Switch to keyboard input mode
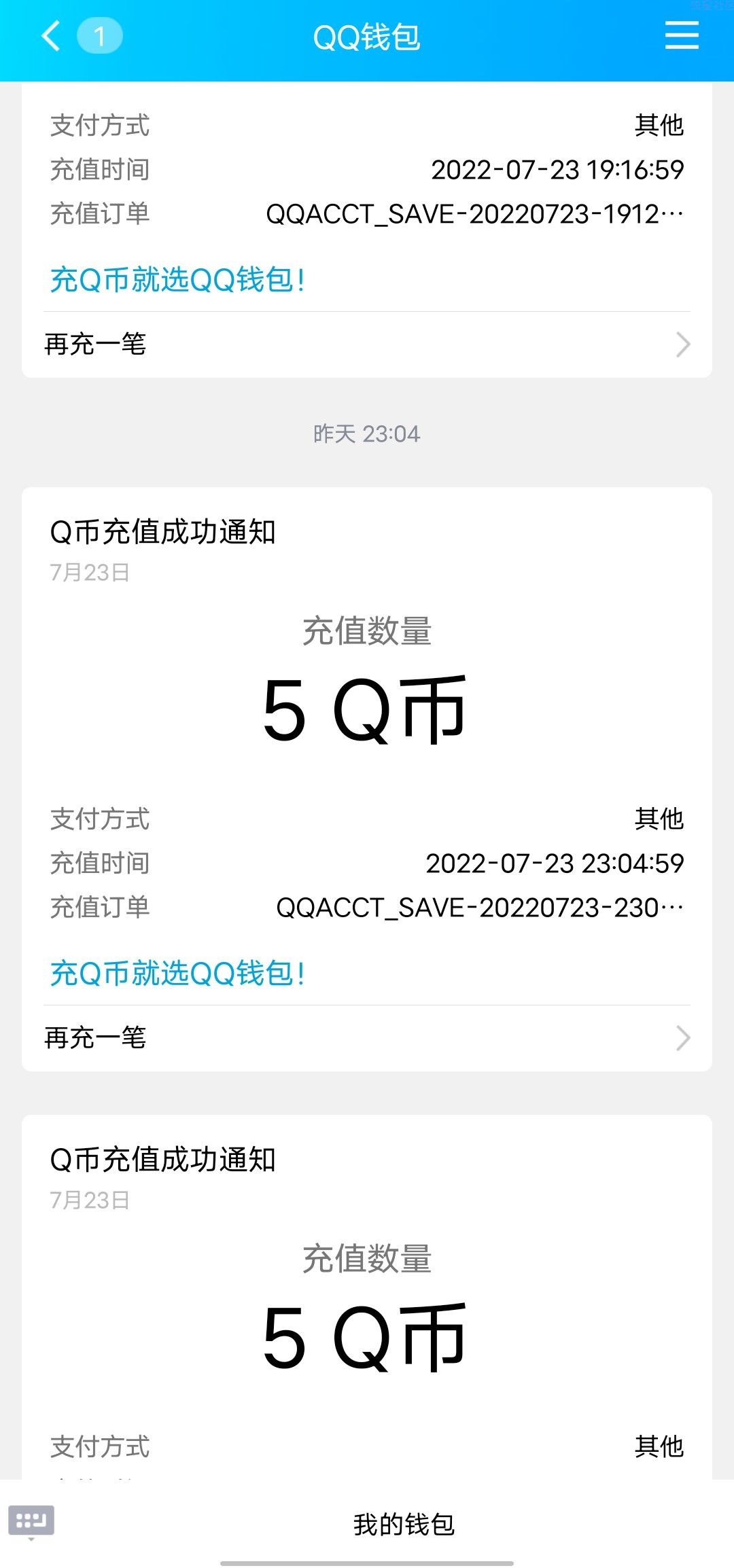 (31, 1520)
